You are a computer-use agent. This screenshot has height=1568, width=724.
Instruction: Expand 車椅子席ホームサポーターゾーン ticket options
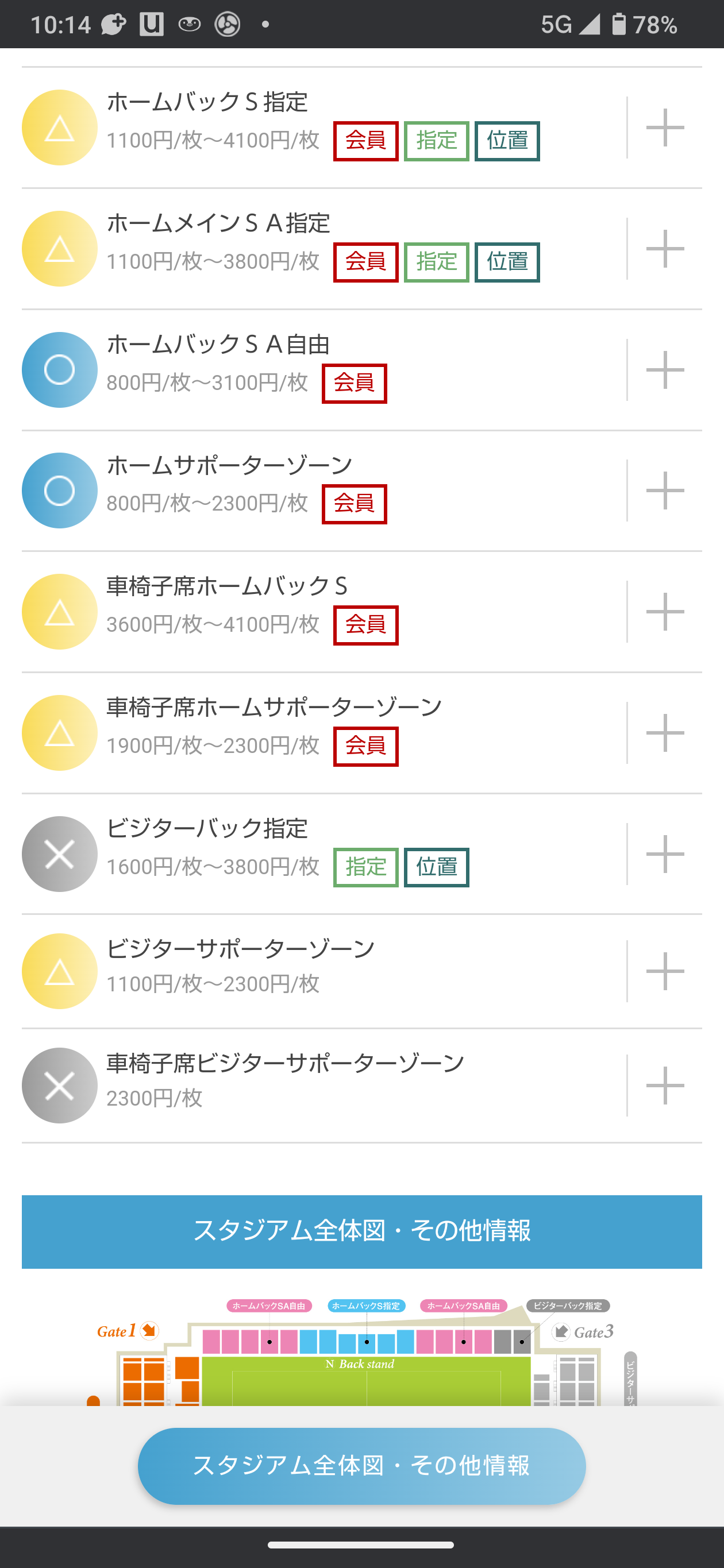tap(665, 732)
